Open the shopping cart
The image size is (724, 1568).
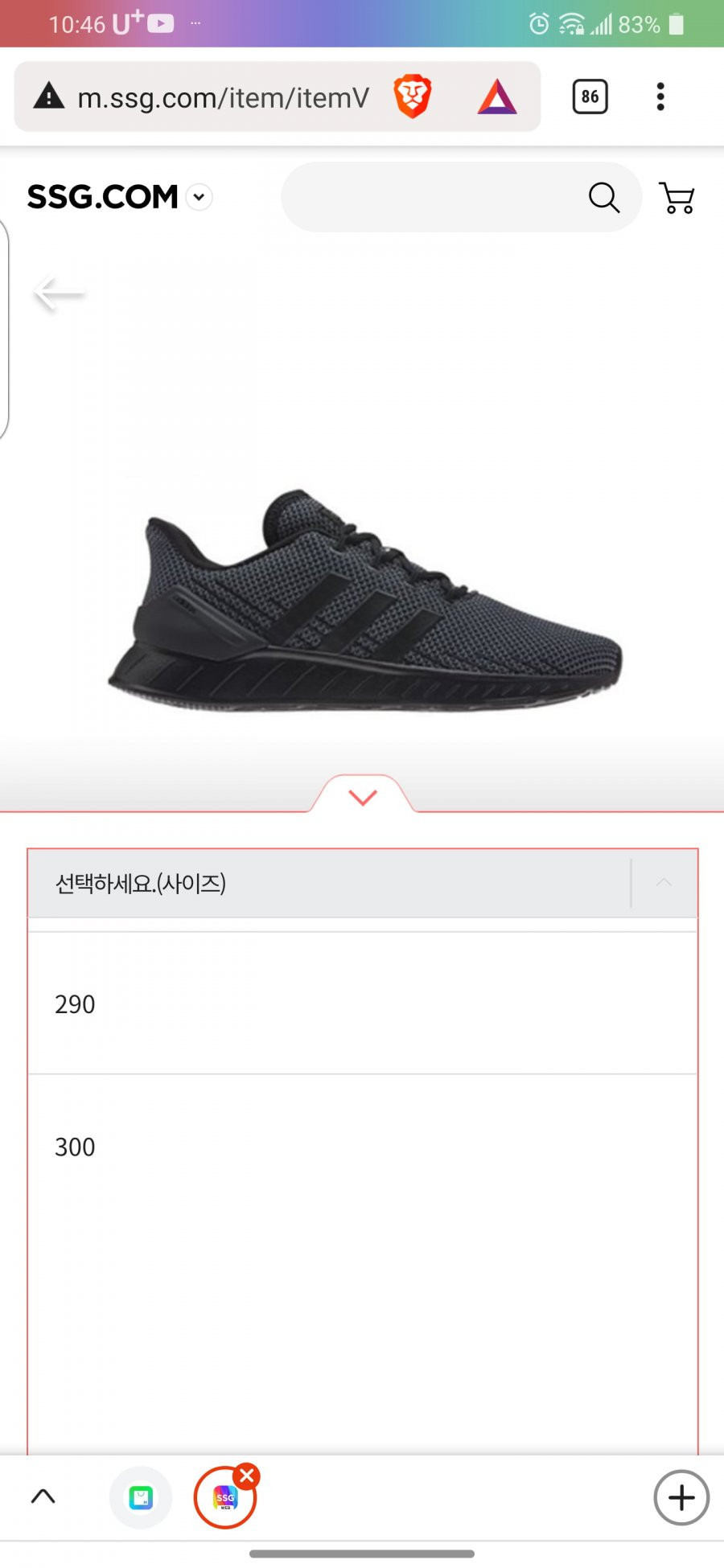click(x=677, y=198)
